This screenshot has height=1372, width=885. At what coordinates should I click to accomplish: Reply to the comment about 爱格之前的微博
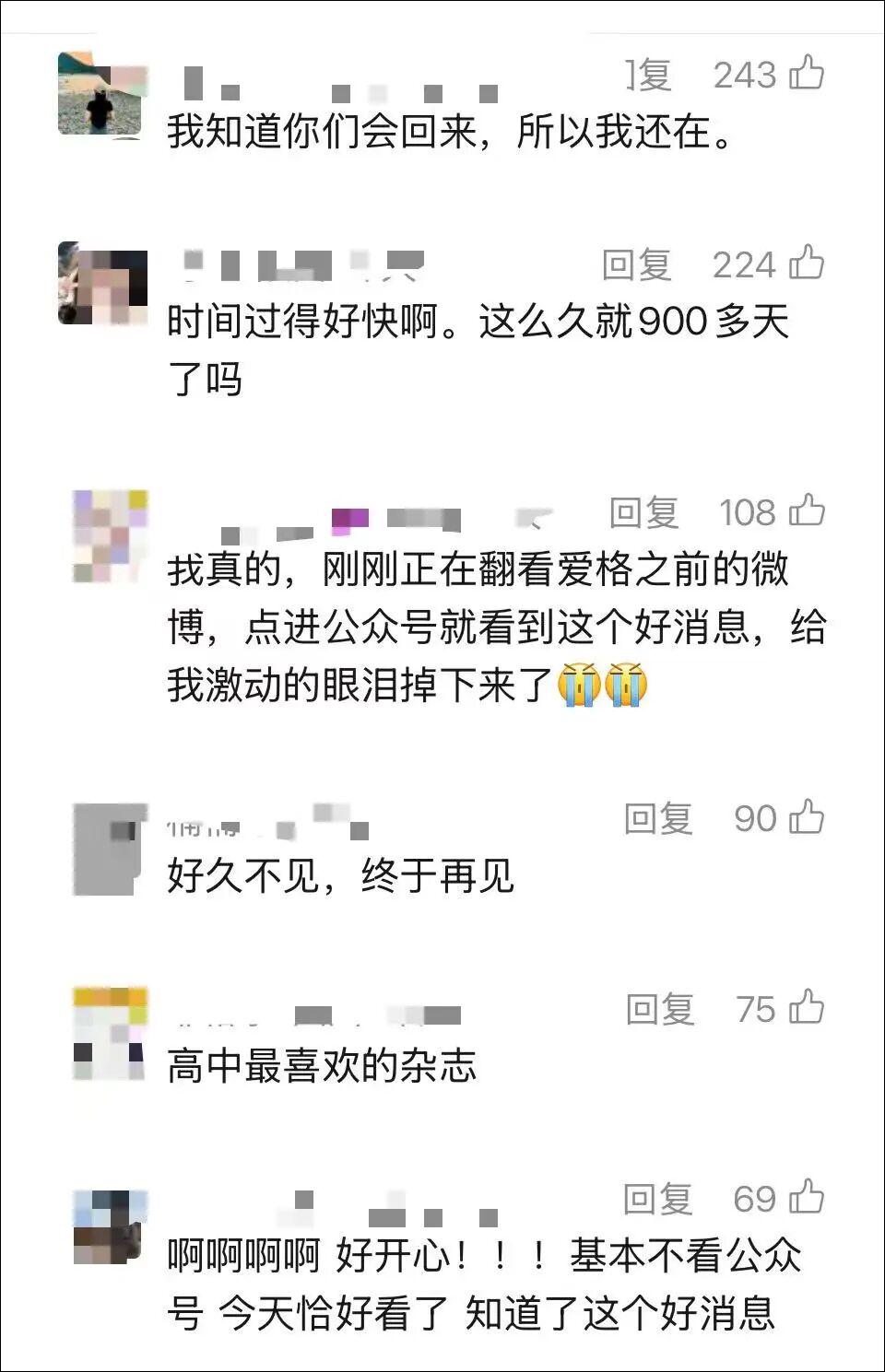643,512
